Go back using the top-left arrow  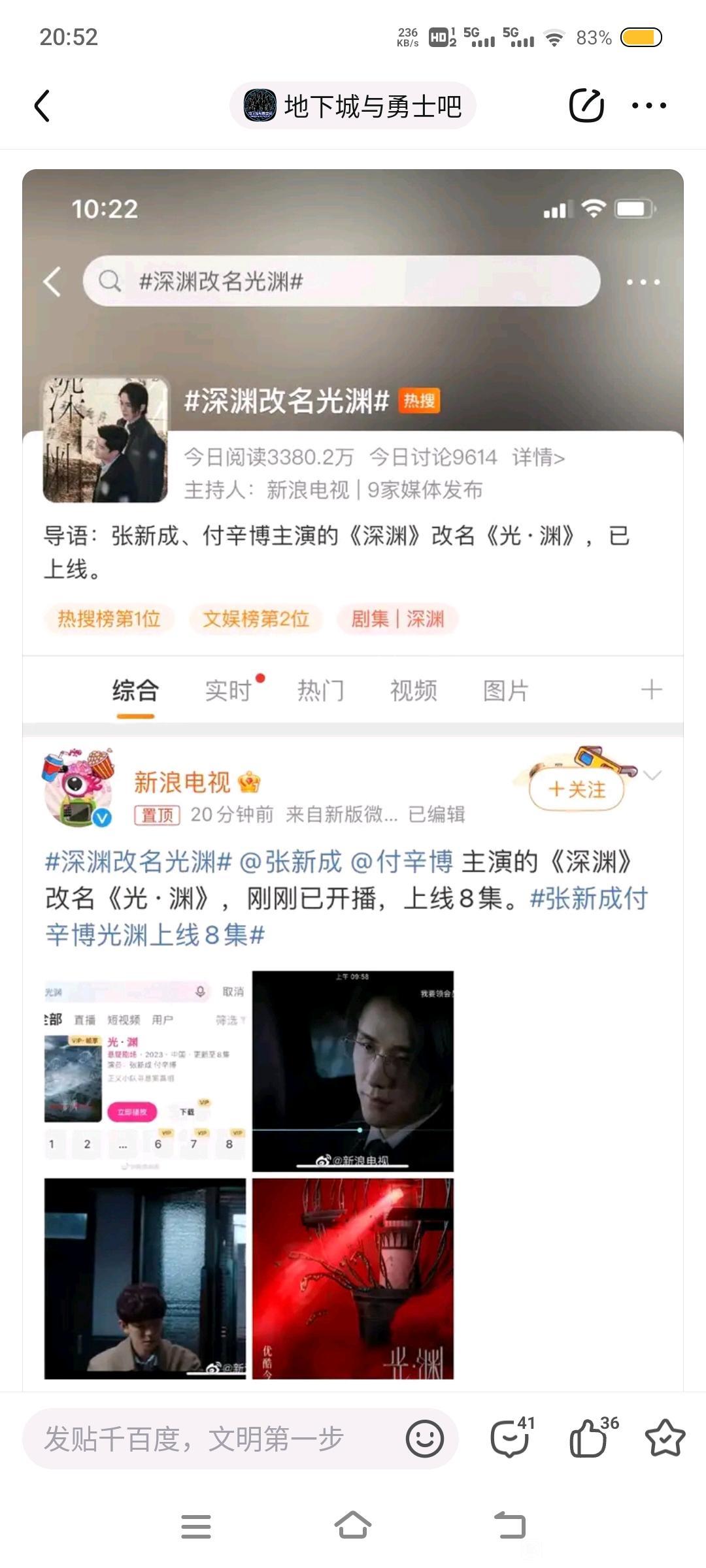[x=42, y=106]
